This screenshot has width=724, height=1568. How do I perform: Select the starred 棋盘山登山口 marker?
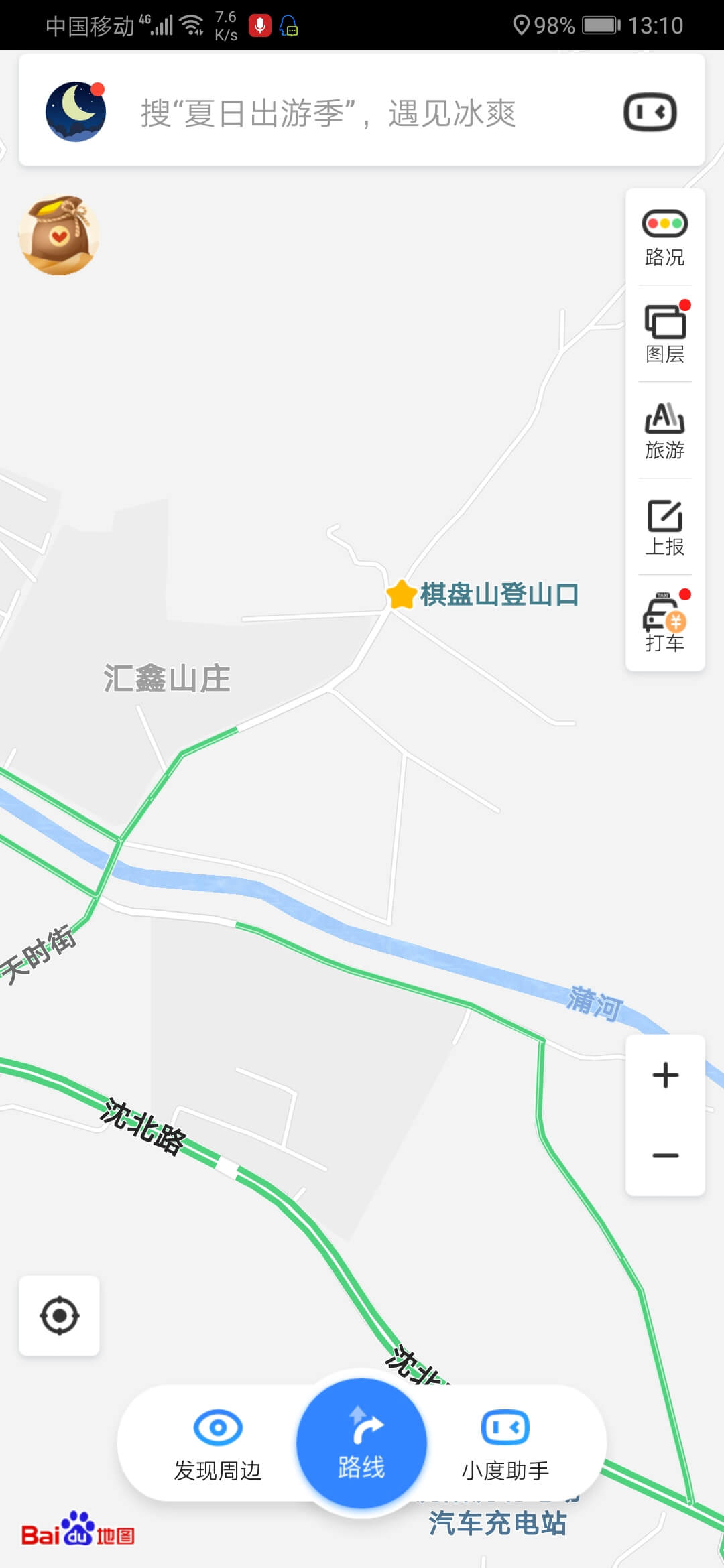click(483, 594)
